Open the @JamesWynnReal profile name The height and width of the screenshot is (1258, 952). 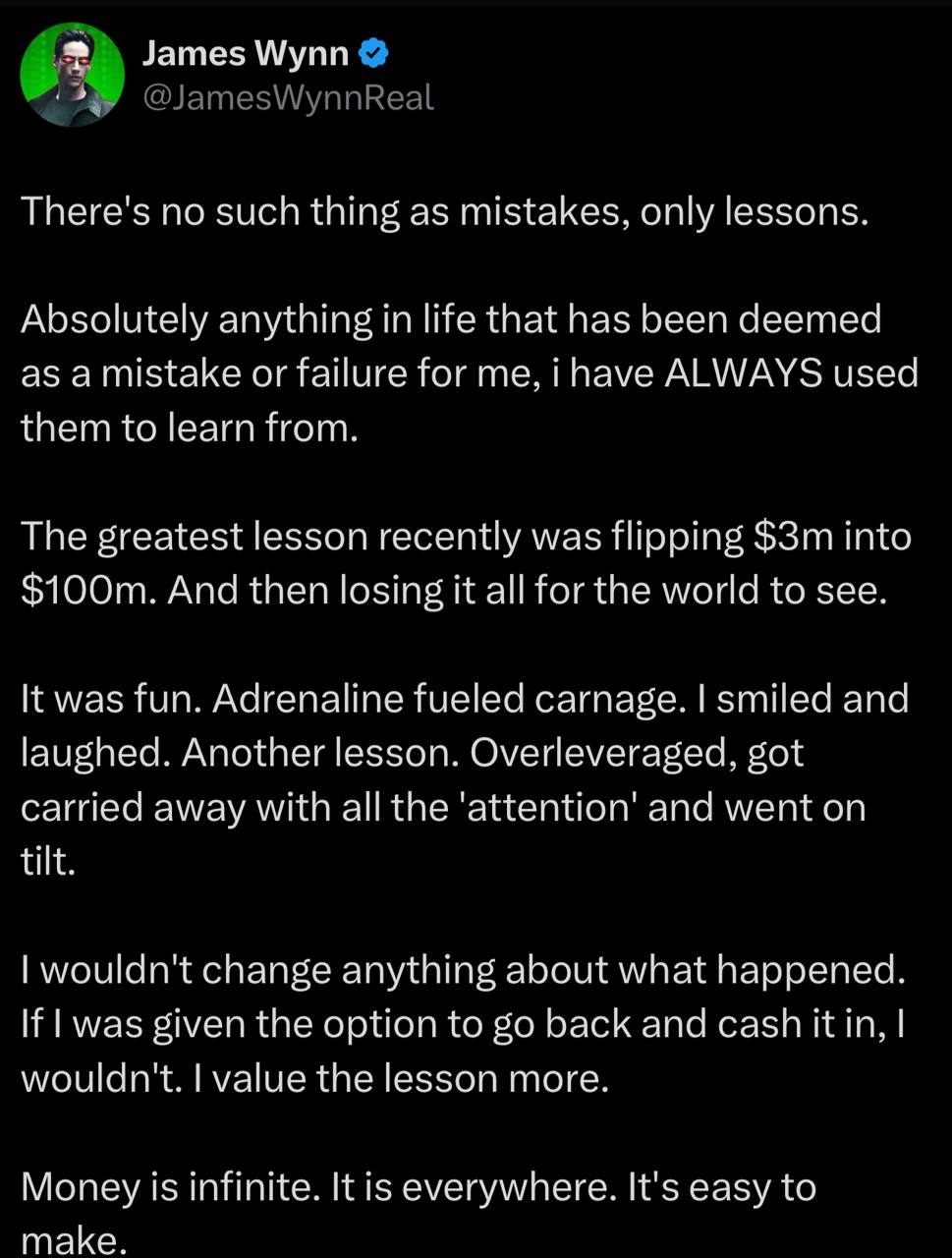(x=288, y=98)
